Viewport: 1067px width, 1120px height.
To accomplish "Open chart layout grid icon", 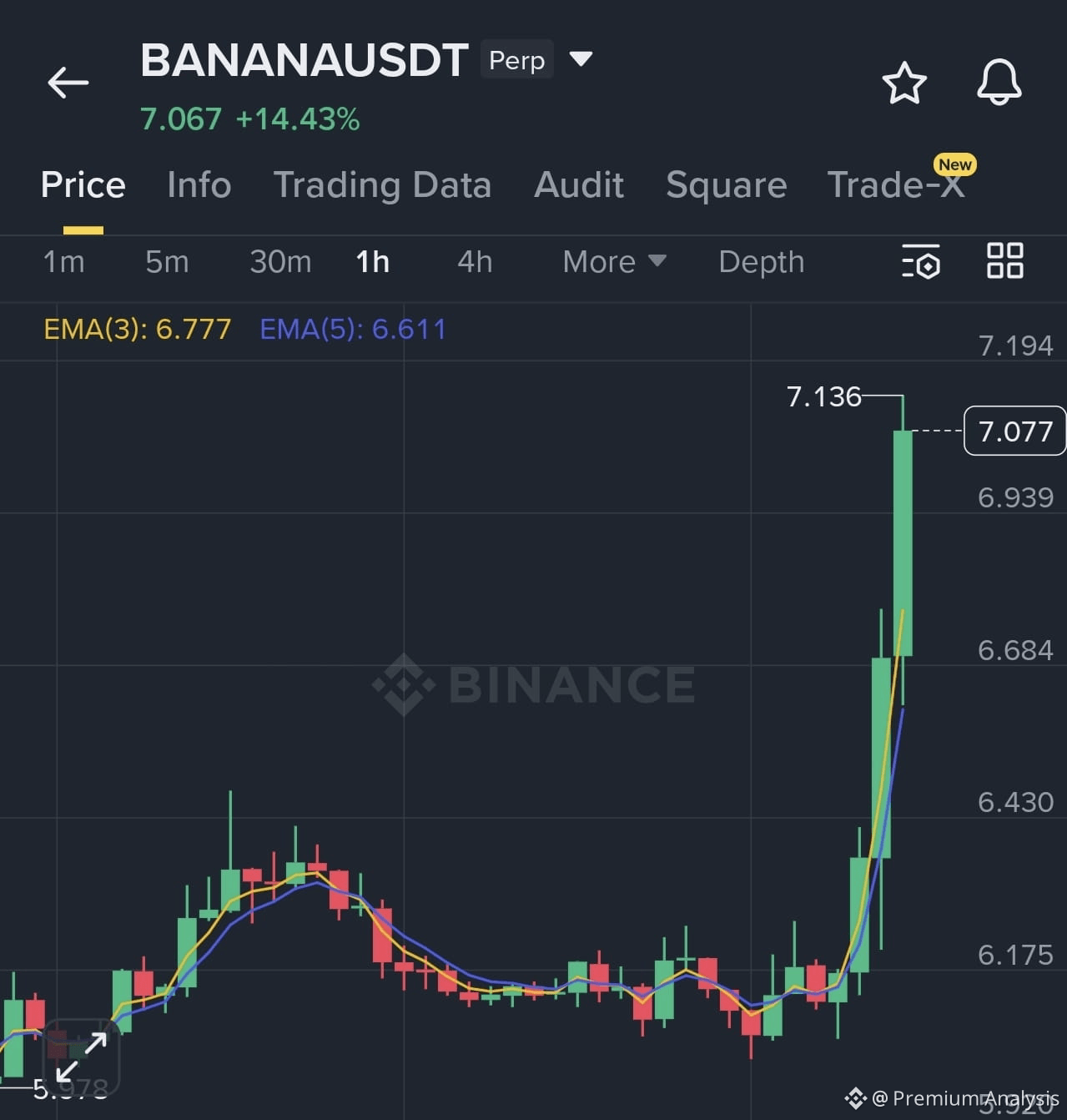I will pyautogui.click(x=1004, y=261).
